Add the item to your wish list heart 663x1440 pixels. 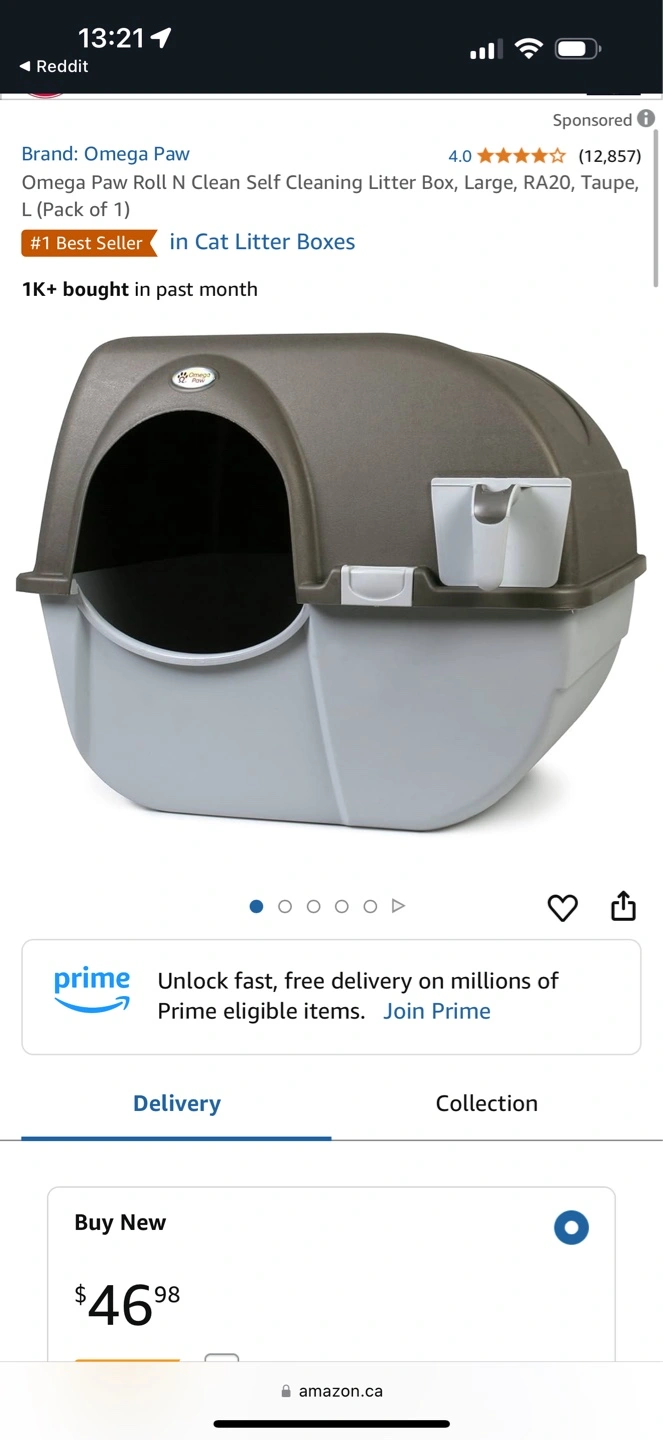pyautogui.click(x=563, y=907)
